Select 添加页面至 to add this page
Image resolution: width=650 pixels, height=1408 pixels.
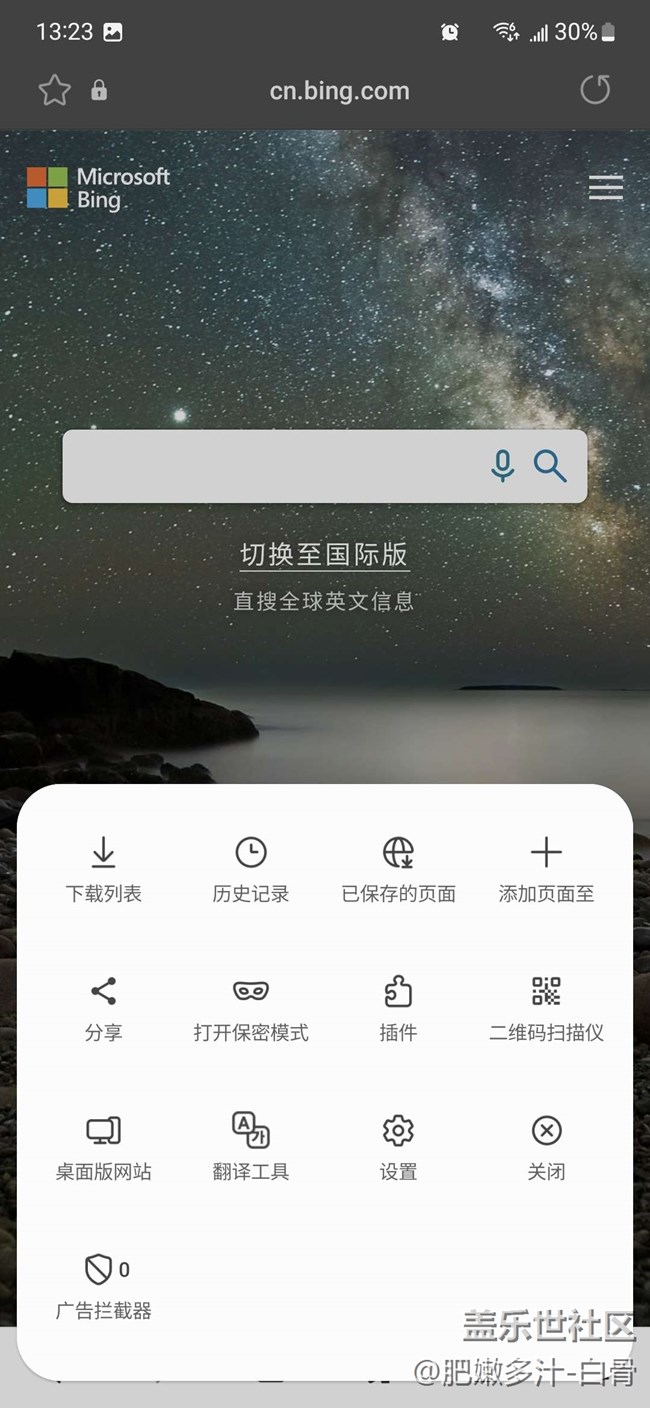[x=546, y=868]
